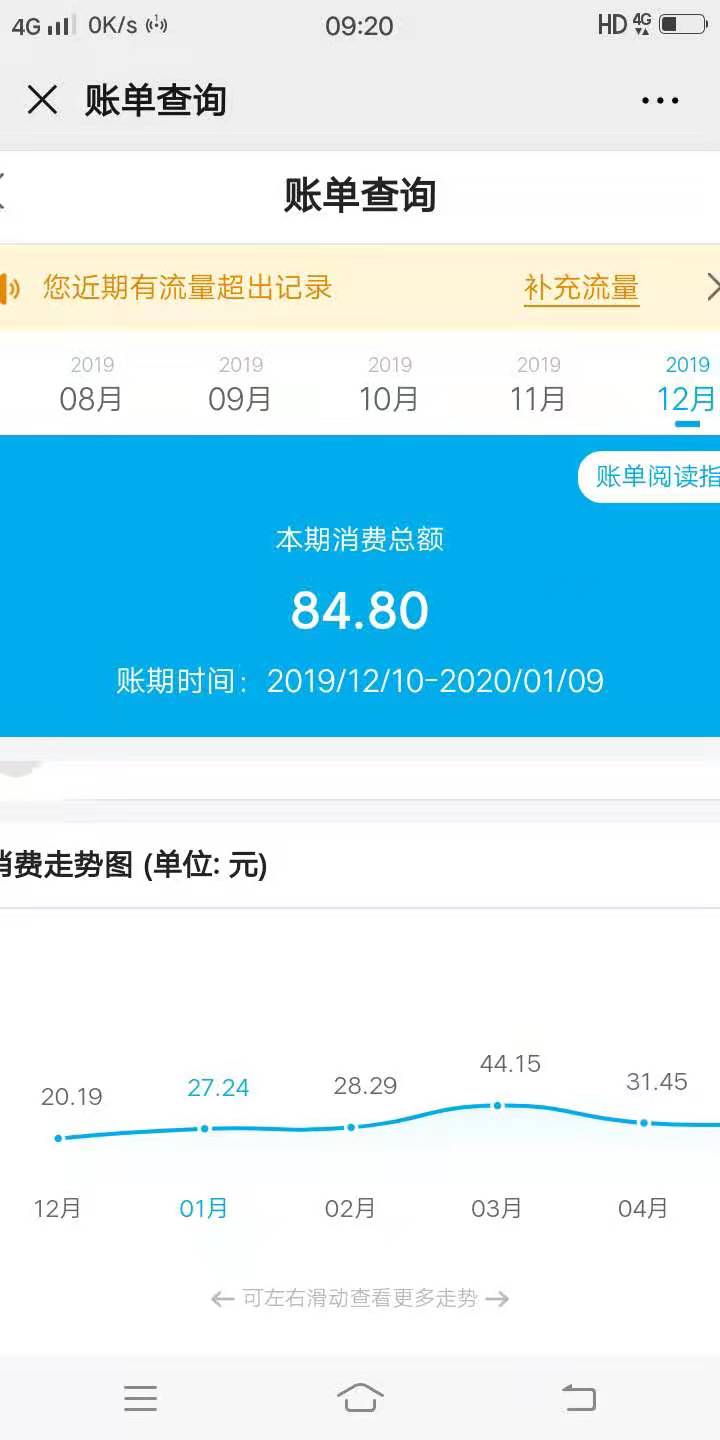This screenshot has height=1440, width=720.
Task: Open the system recent apps menu
Action: 140,1397
